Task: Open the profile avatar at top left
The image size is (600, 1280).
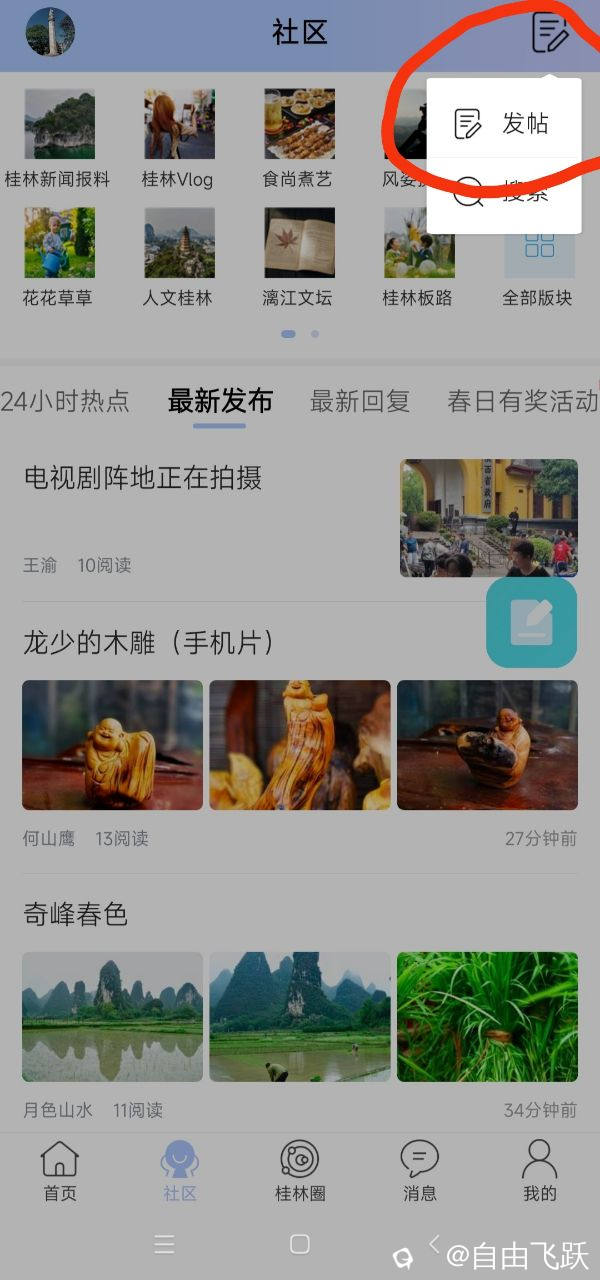Action: coord(50,32)
